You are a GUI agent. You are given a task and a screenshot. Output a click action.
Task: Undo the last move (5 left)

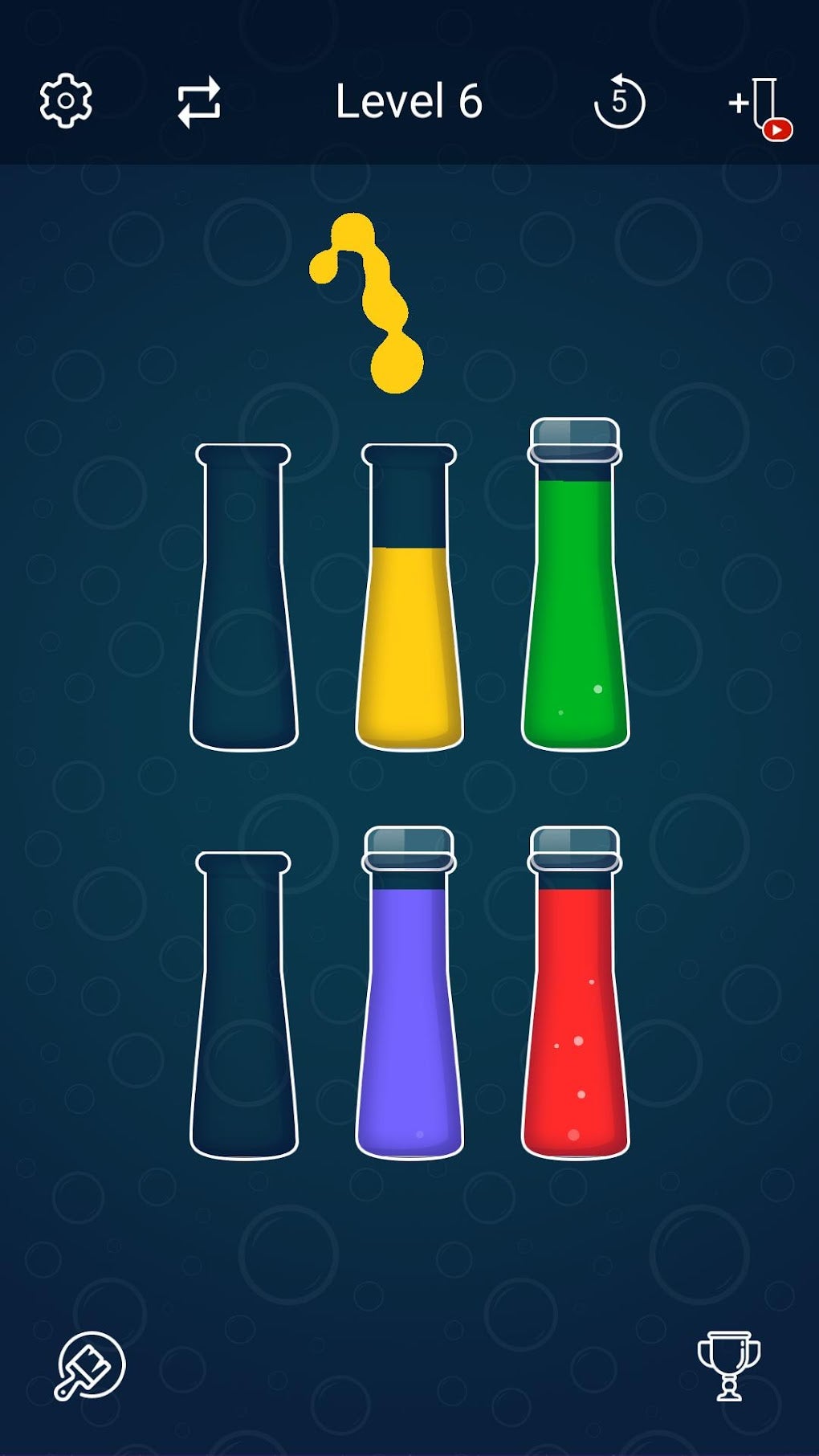pyautogui.click(x=619, y=101)
